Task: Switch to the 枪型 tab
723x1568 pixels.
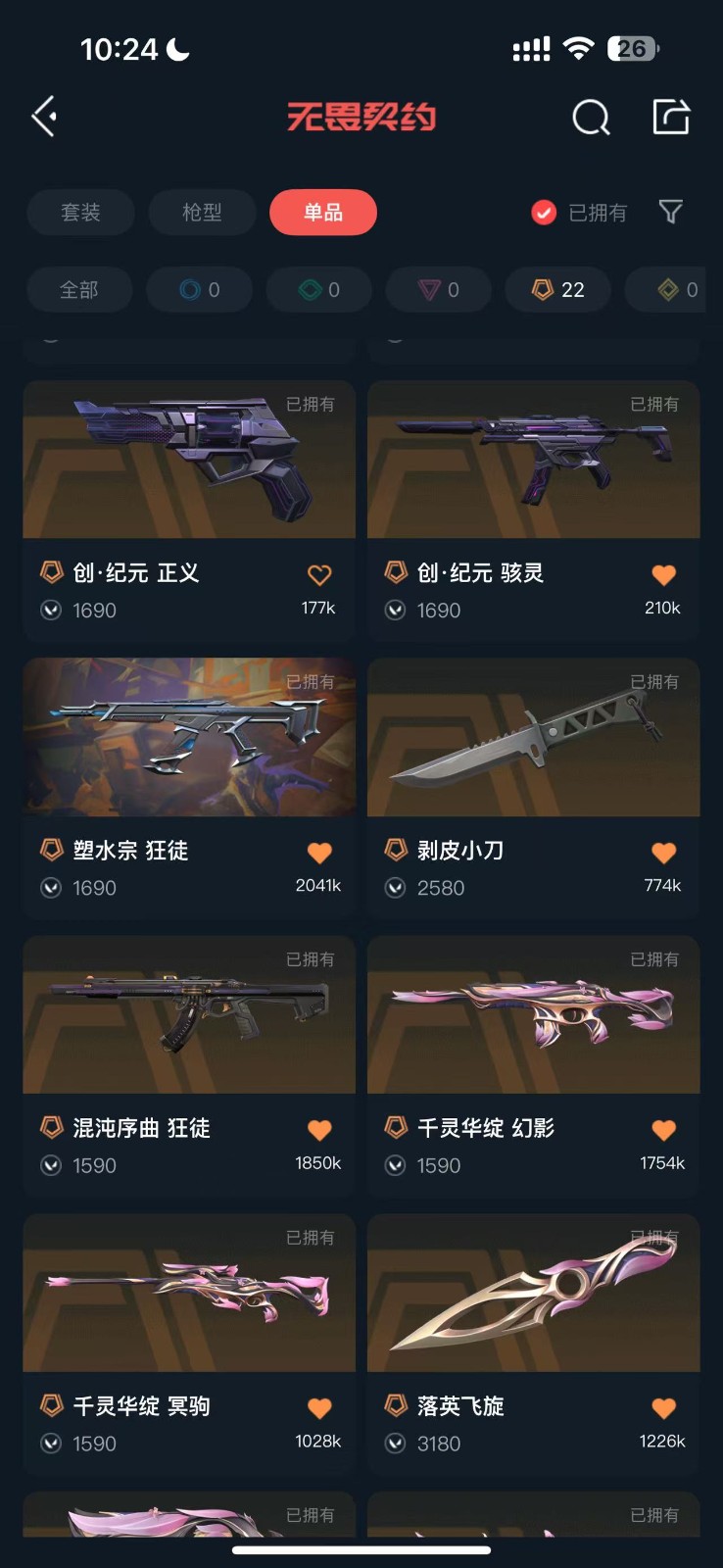Action: coord(203,213)
